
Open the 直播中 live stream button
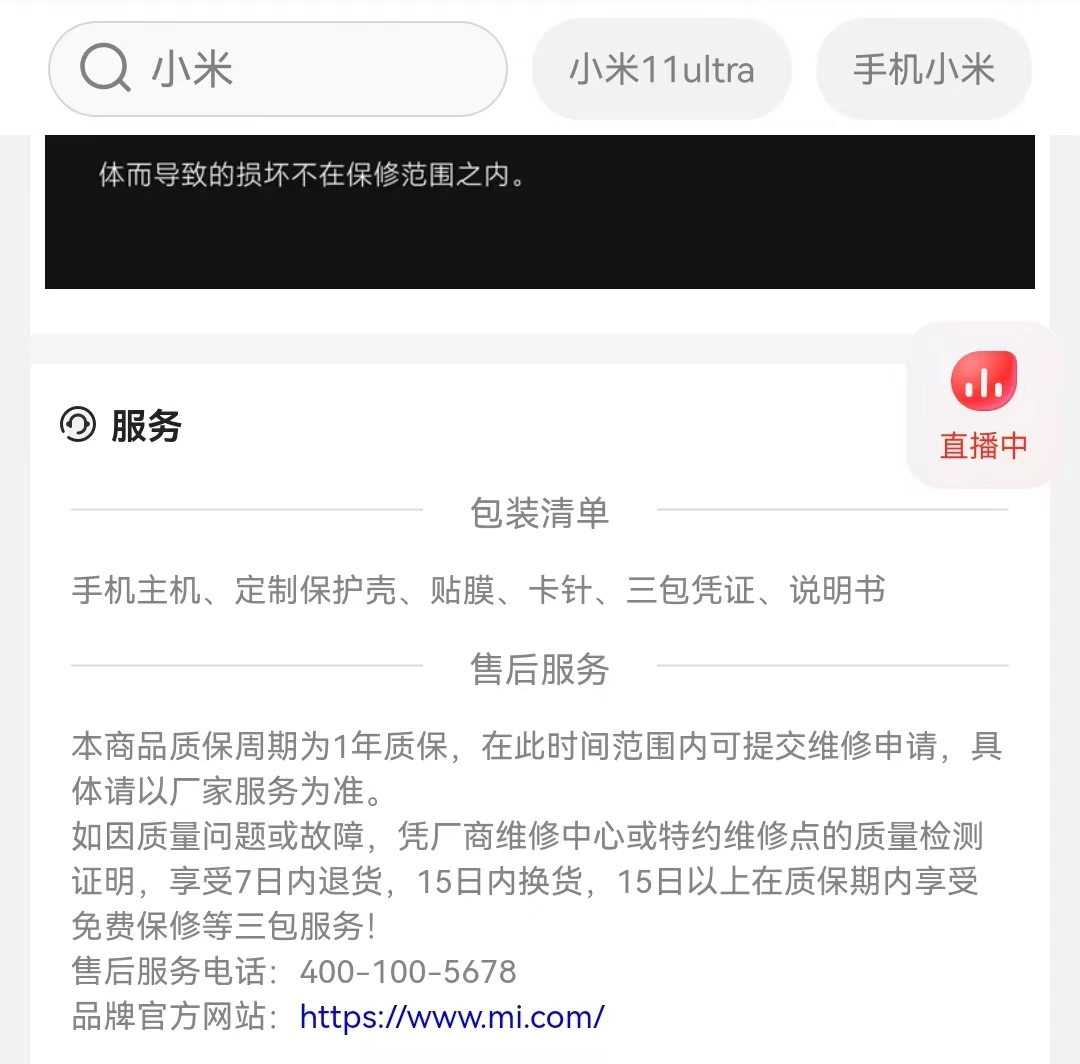pos(983,405)
